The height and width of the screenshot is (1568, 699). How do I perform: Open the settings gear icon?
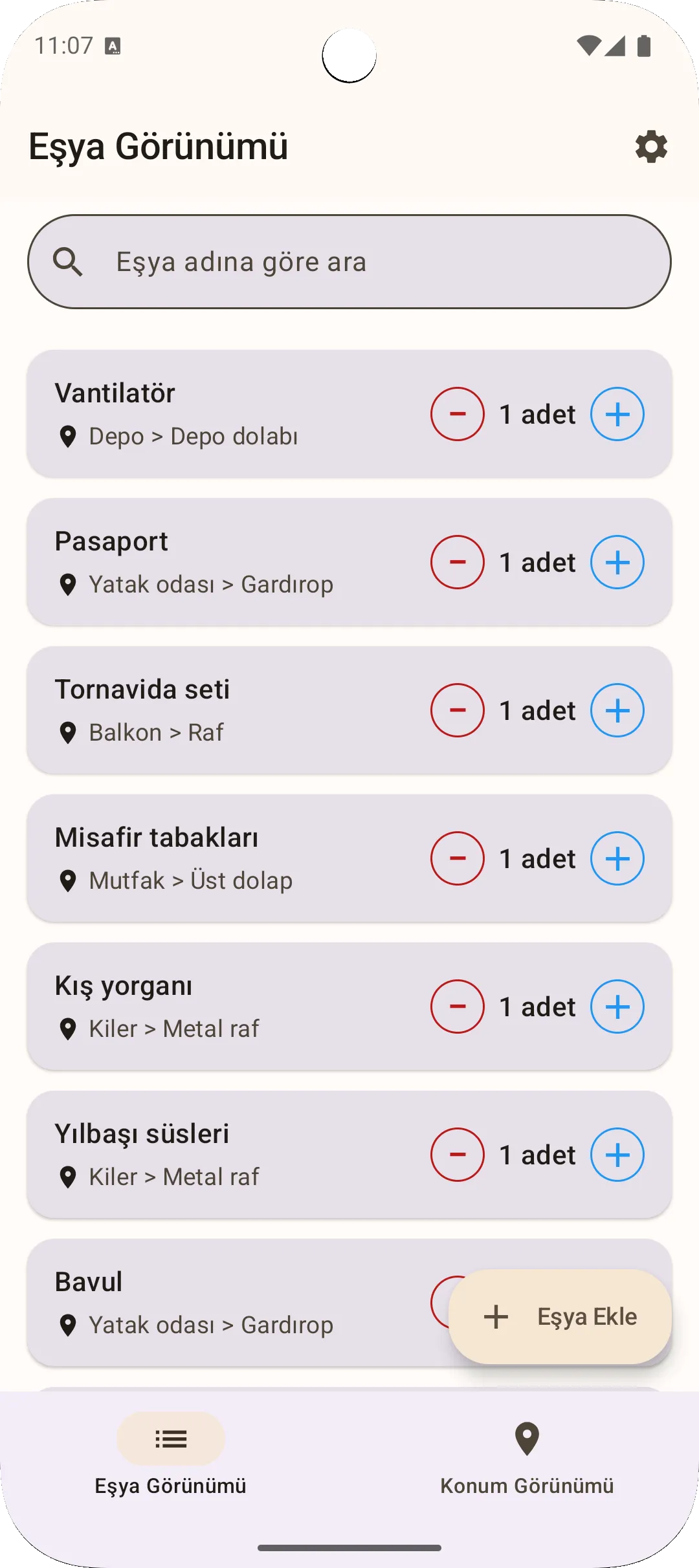tap(650, 148)
